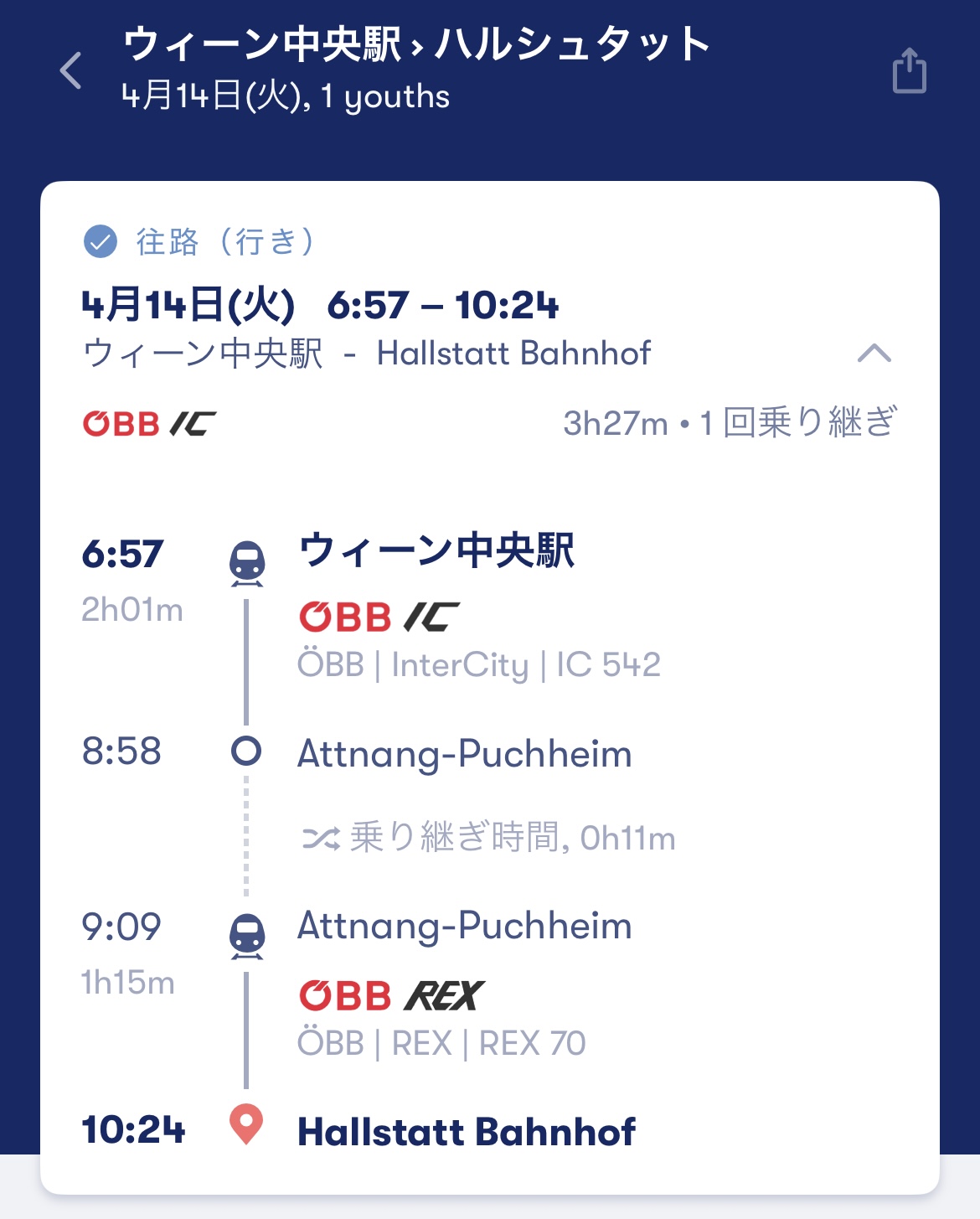Collapse the outbound journey details

pos(874,353)
